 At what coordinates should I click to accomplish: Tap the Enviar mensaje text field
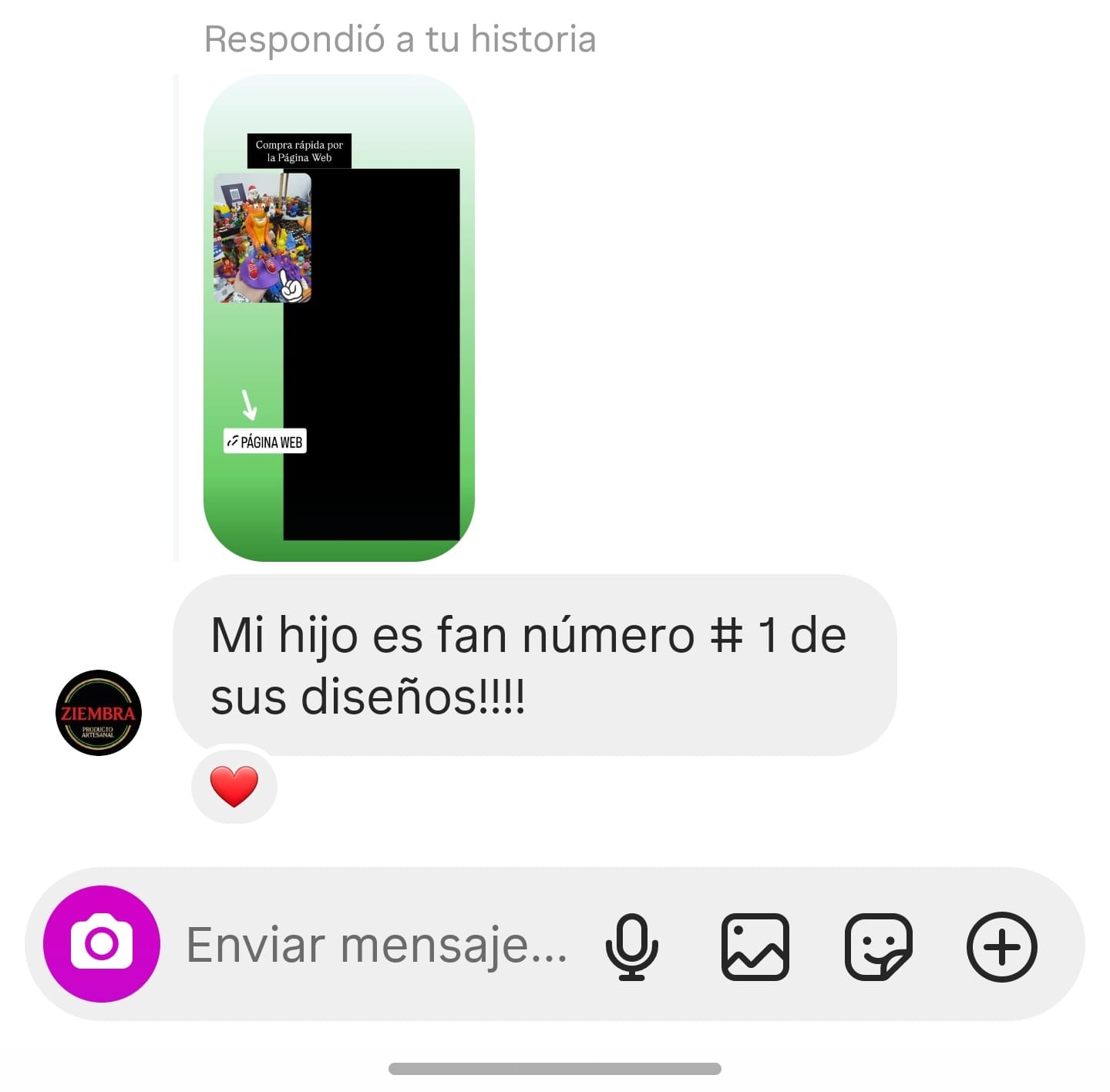tap(377, 945)
